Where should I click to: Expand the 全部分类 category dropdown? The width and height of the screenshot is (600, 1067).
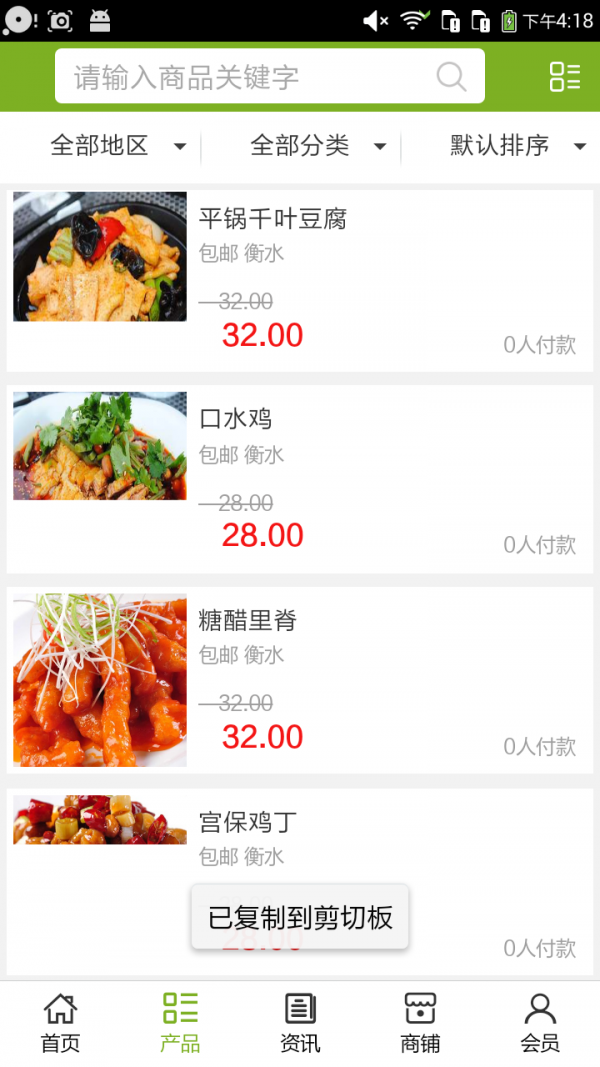[x=317, y=146]
